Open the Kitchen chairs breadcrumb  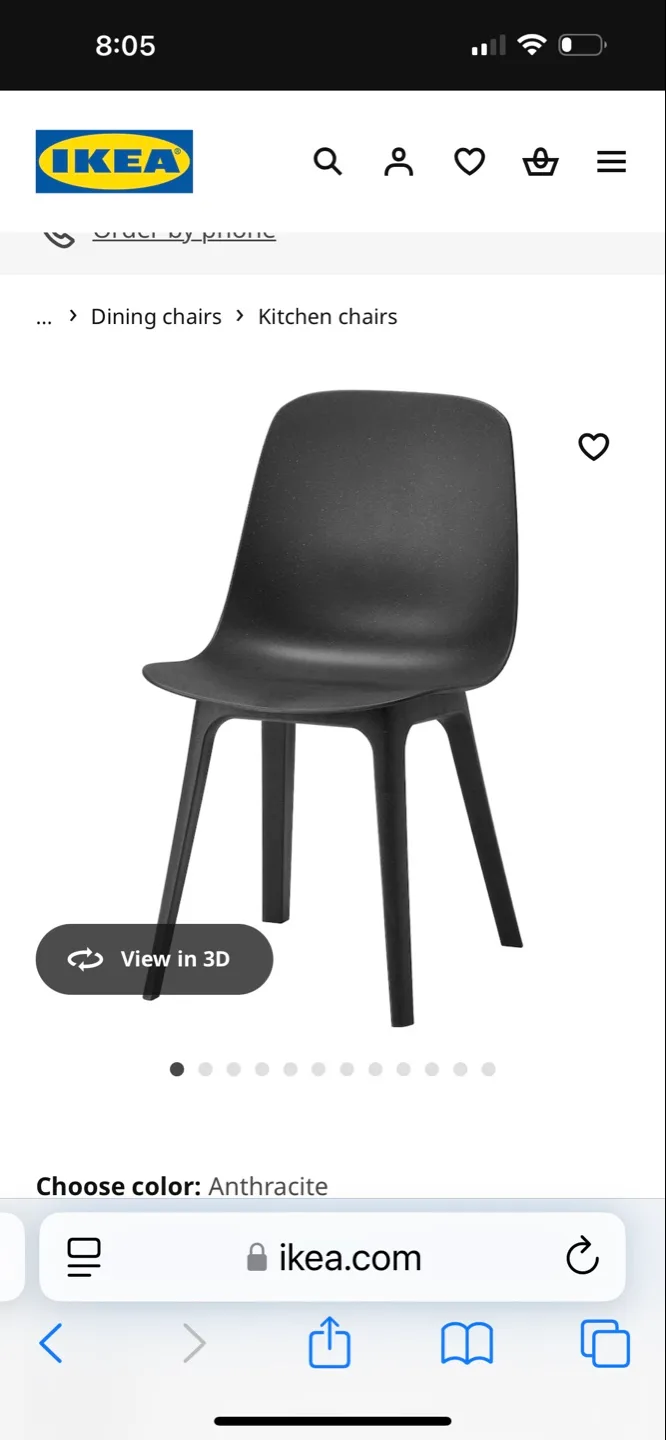point(327,317)
